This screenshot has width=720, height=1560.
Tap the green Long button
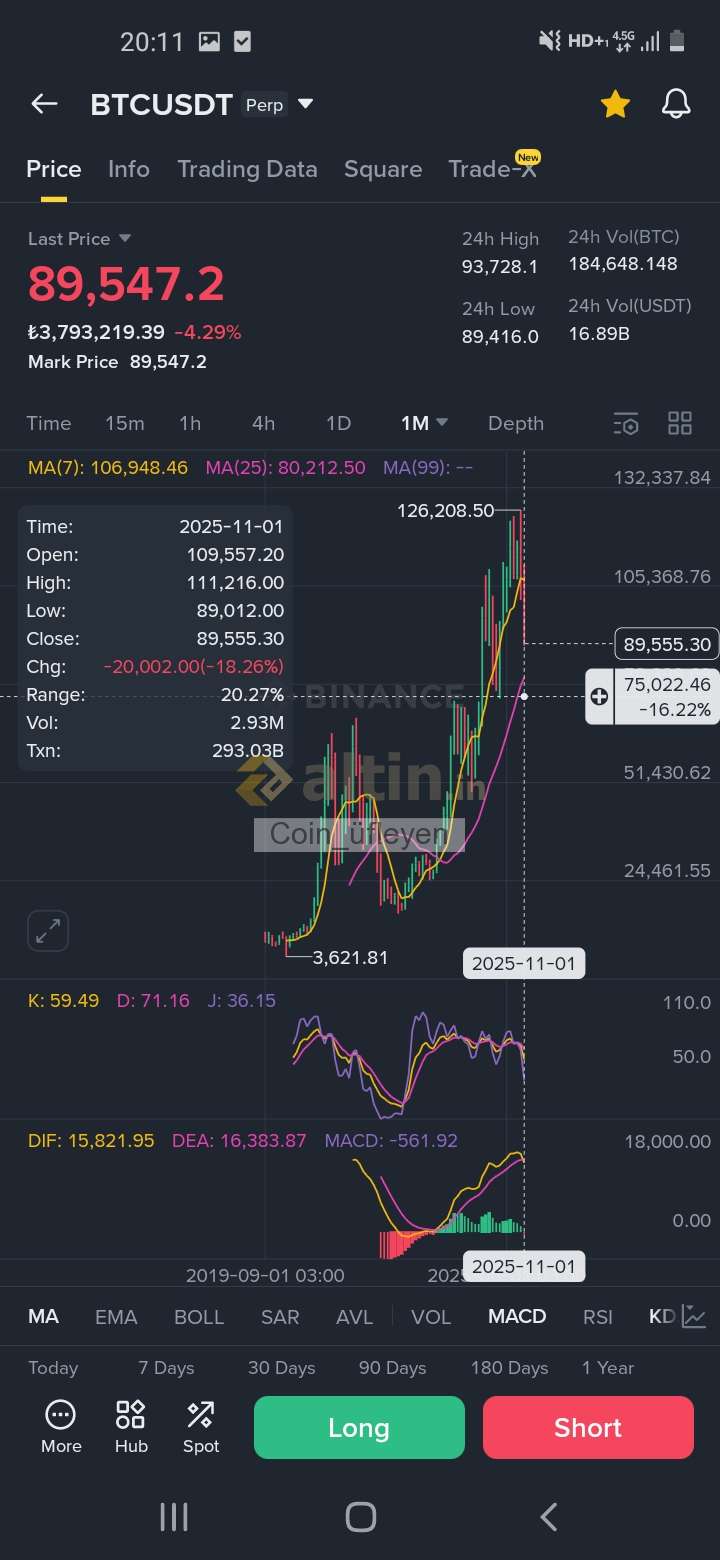(359, 1427)
